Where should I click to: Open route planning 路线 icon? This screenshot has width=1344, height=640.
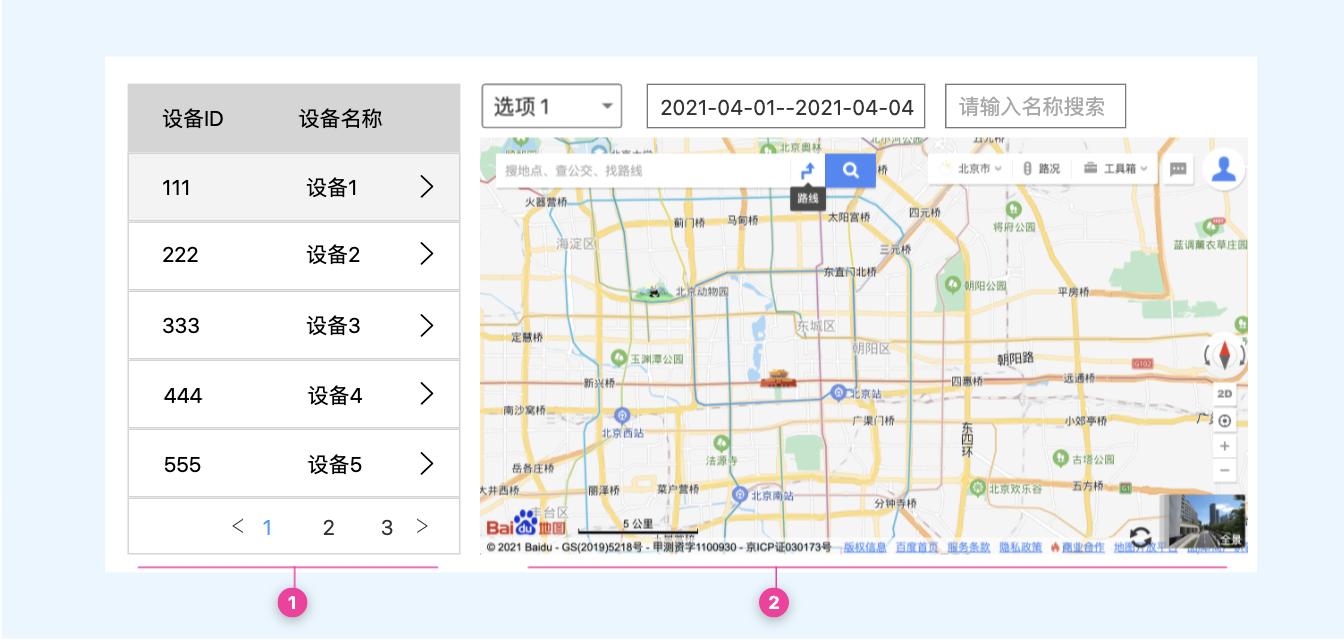(808, 171)
